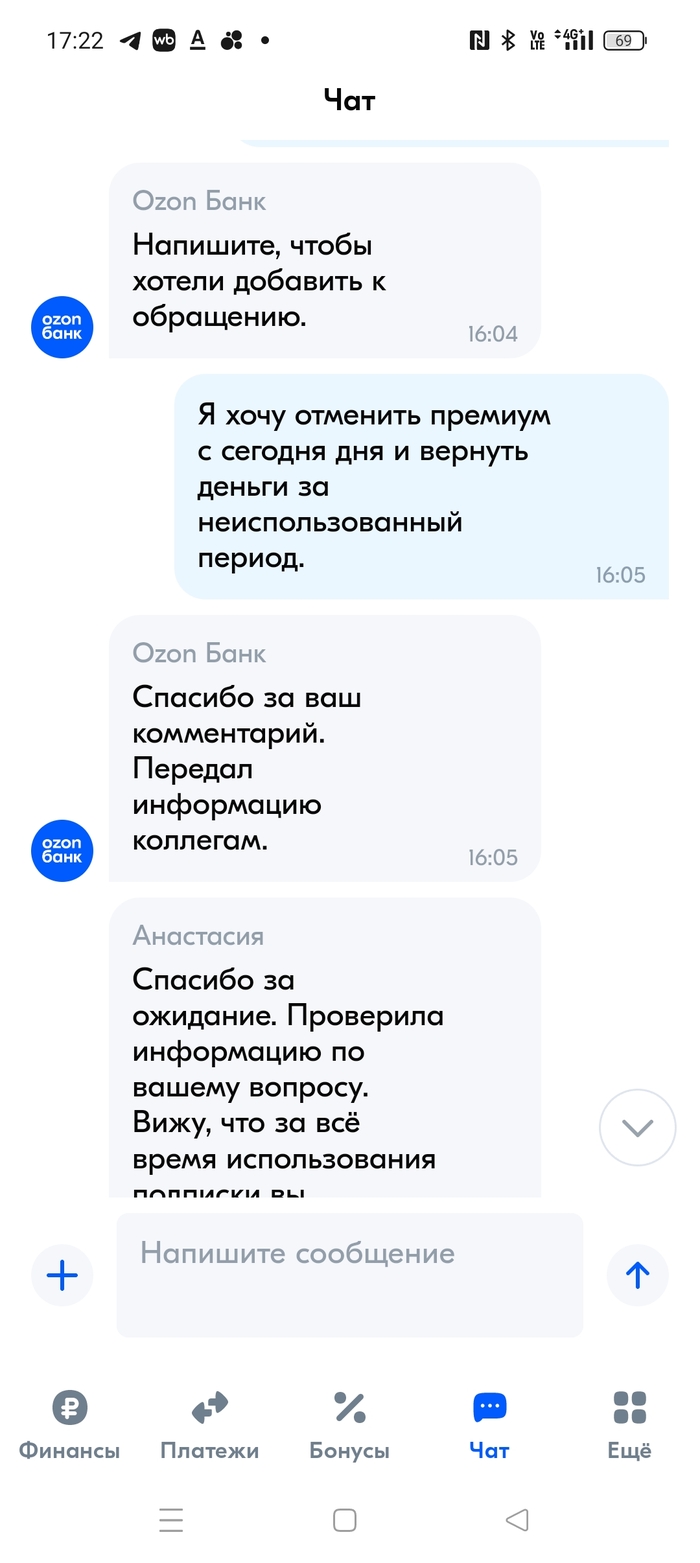Viewport: 700px width, 1563px height.
Task: Select the Чат tab
Action: coord(489,1425)
